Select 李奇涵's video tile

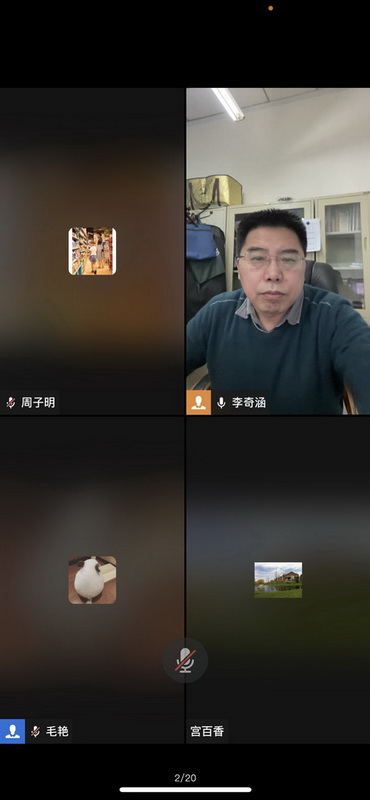point(278,251)
